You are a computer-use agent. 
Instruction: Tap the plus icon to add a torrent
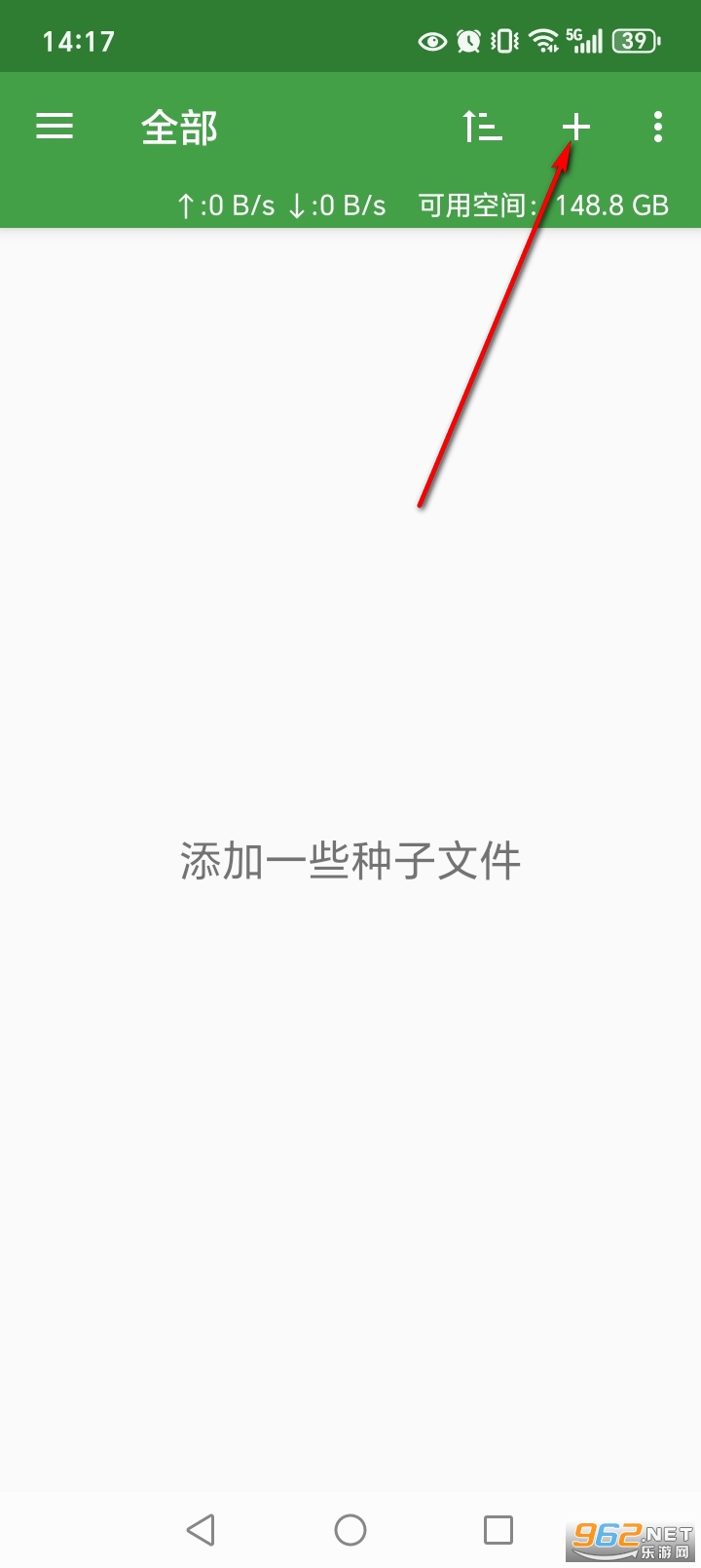tap(575, 127)
